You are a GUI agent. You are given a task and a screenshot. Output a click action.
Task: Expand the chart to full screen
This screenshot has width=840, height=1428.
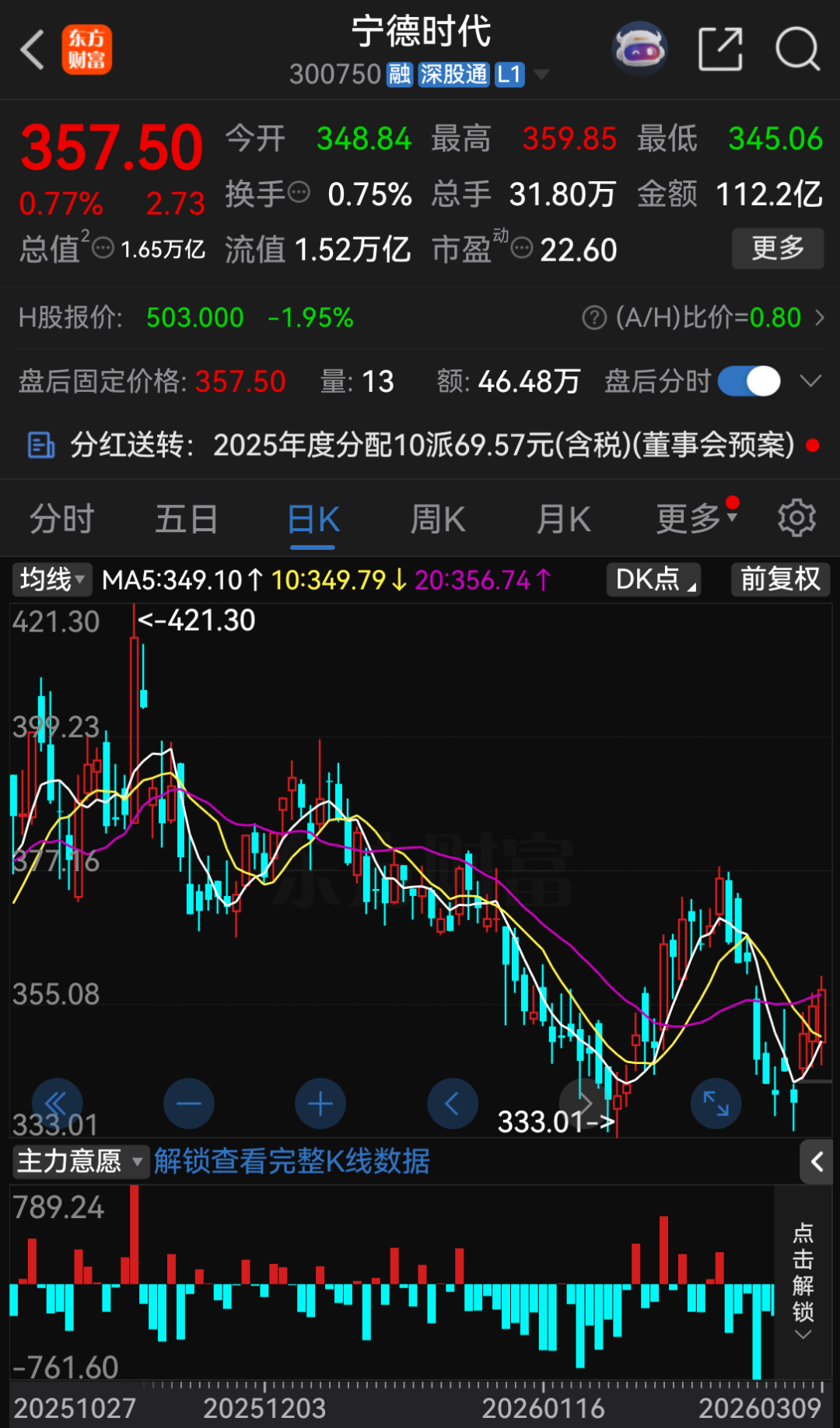(x=716, y=1104)
